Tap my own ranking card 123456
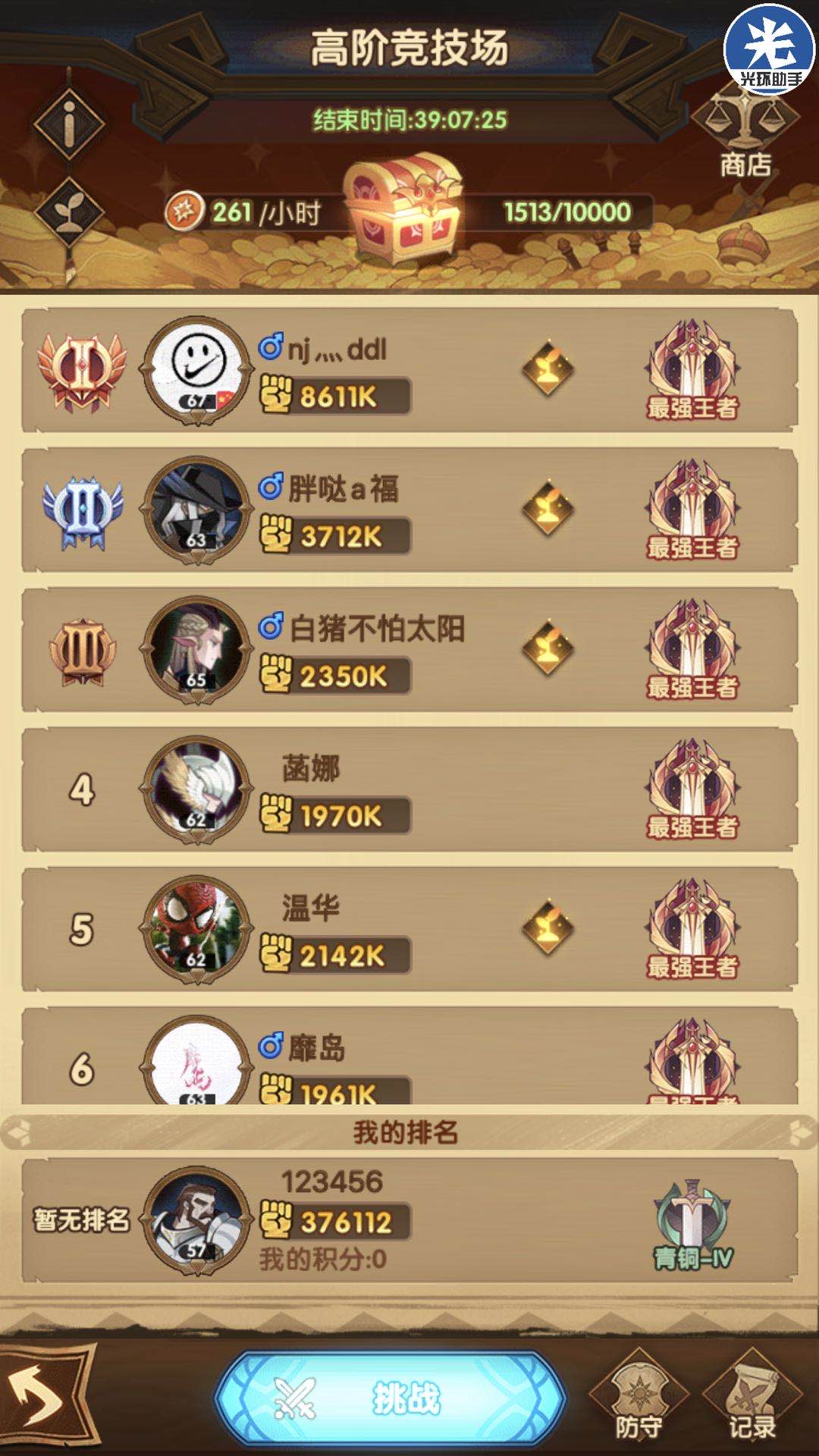The image size is (819, 1456). 409,1220
